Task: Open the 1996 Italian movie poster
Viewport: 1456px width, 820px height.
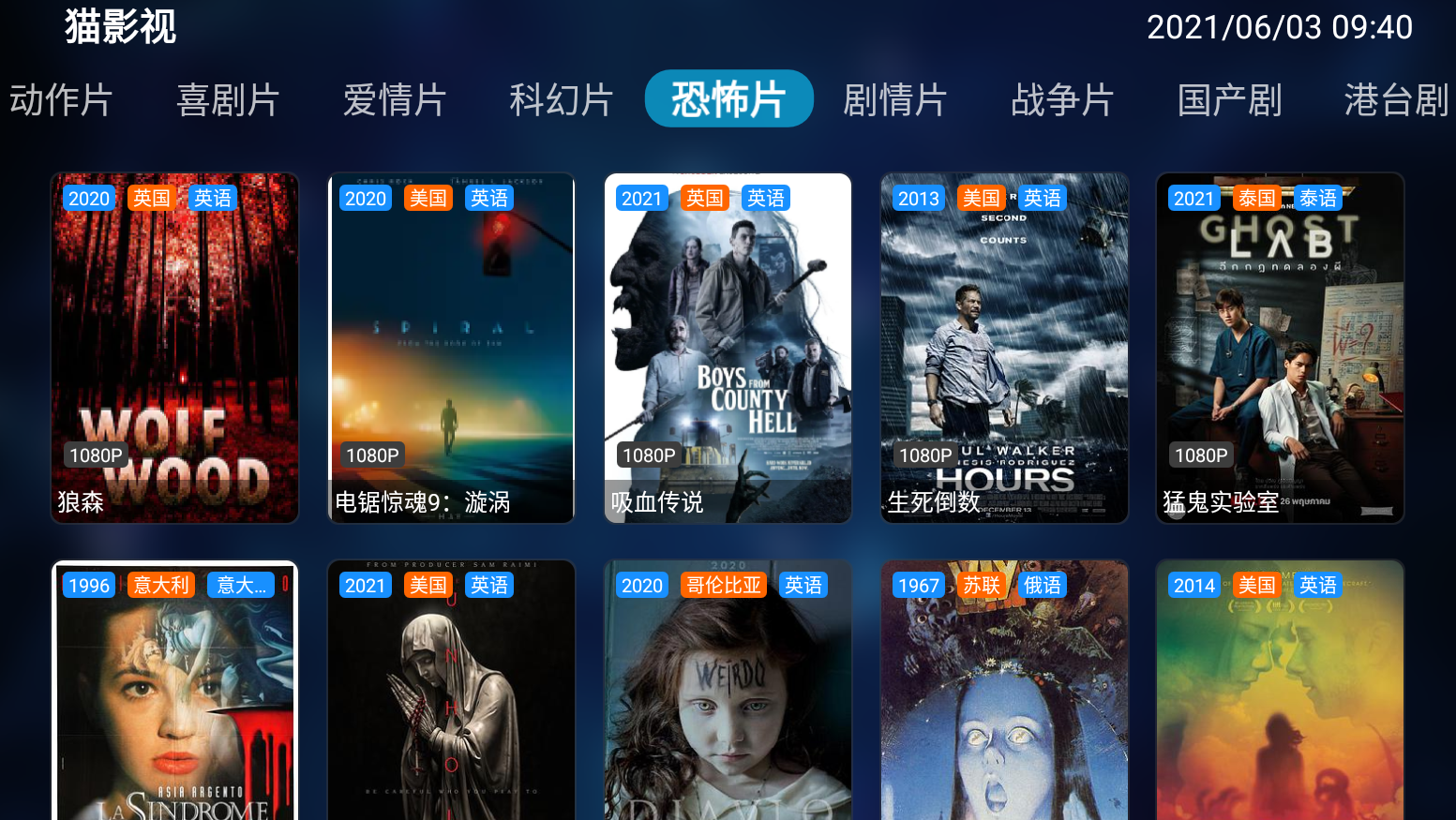Action: click(x=175, y=693)
